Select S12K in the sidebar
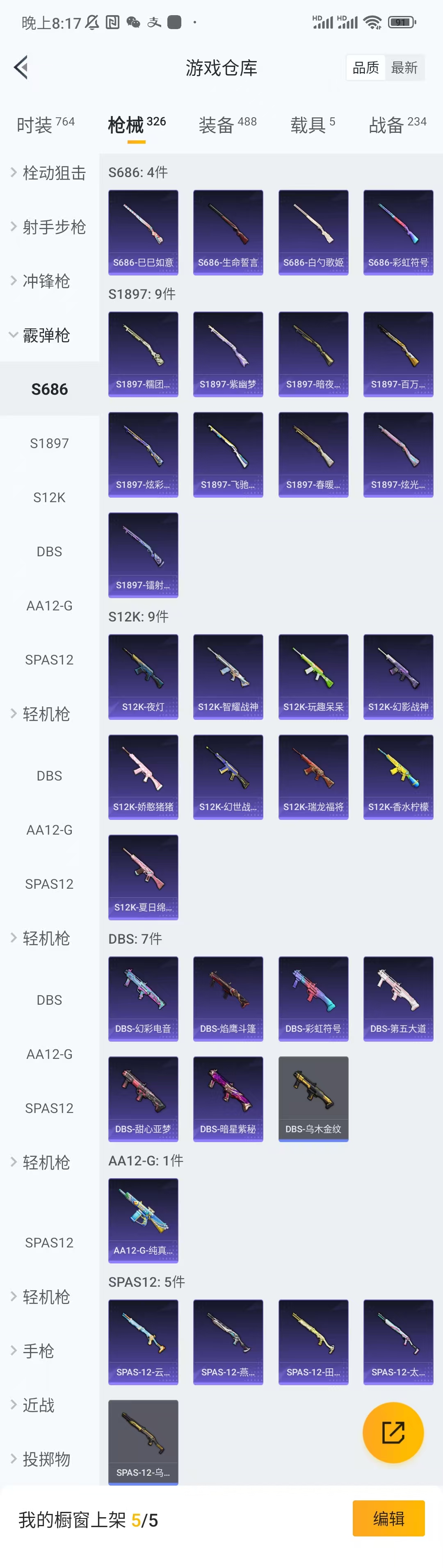 point(49,498)
